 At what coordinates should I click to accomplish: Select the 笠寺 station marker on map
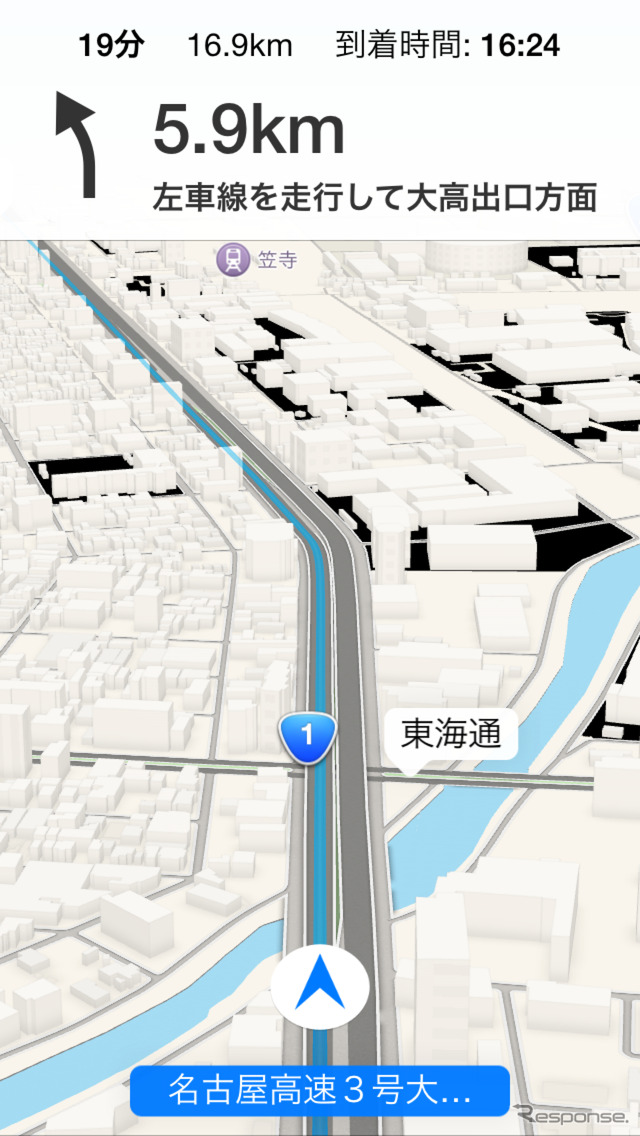233,261
